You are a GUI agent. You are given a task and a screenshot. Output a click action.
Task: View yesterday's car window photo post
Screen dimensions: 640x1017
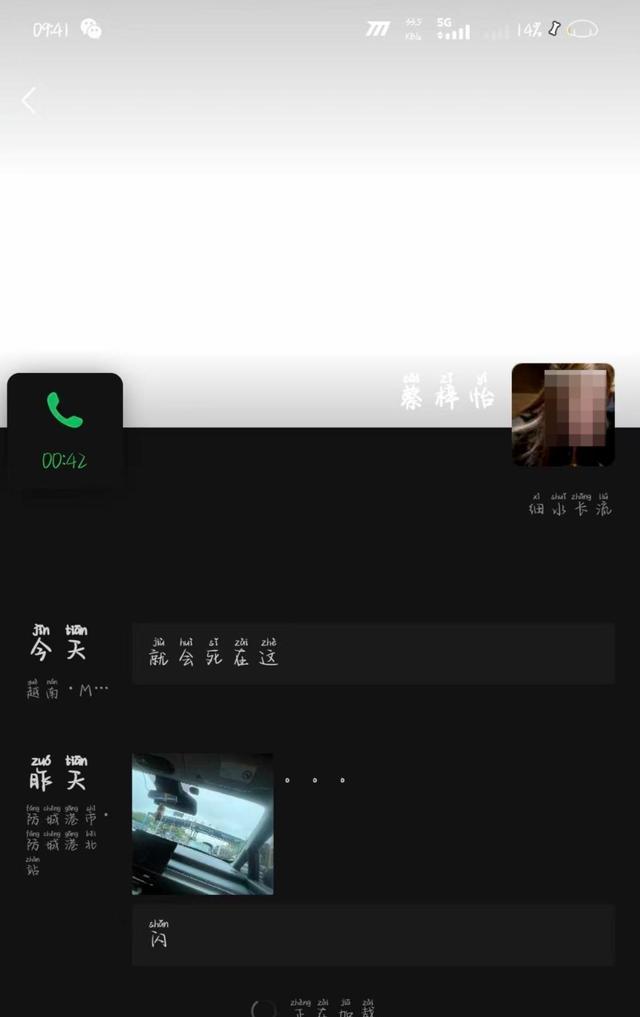pos(203,823)
